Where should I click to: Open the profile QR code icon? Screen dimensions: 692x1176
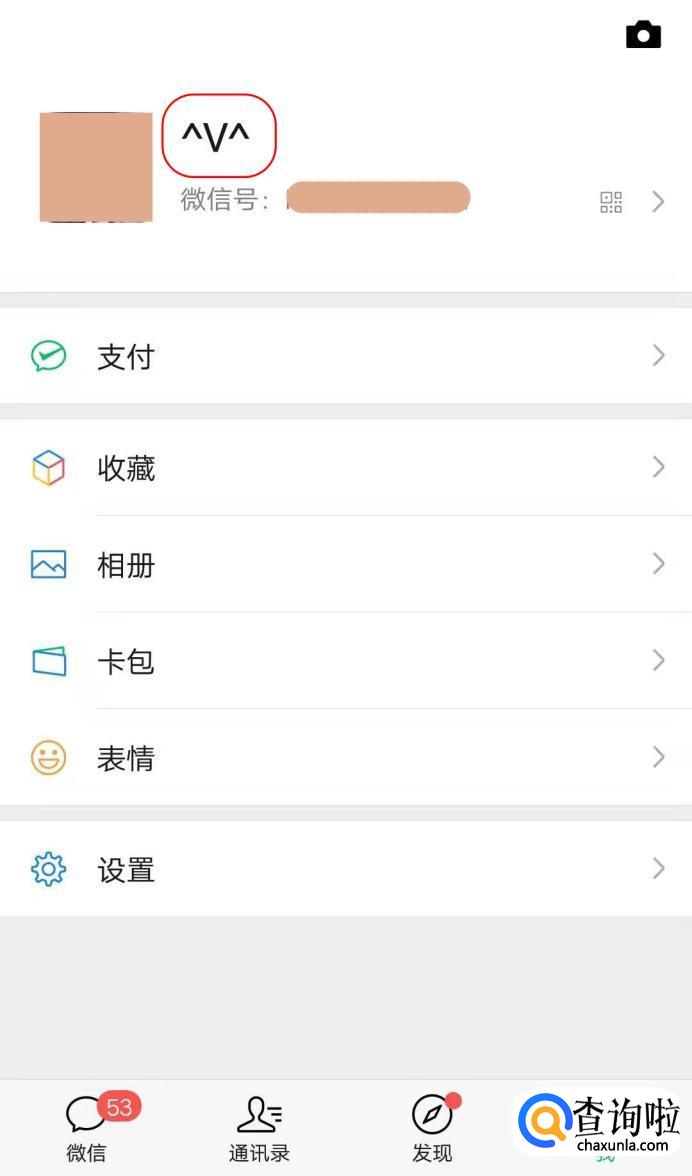click(611, 202)
